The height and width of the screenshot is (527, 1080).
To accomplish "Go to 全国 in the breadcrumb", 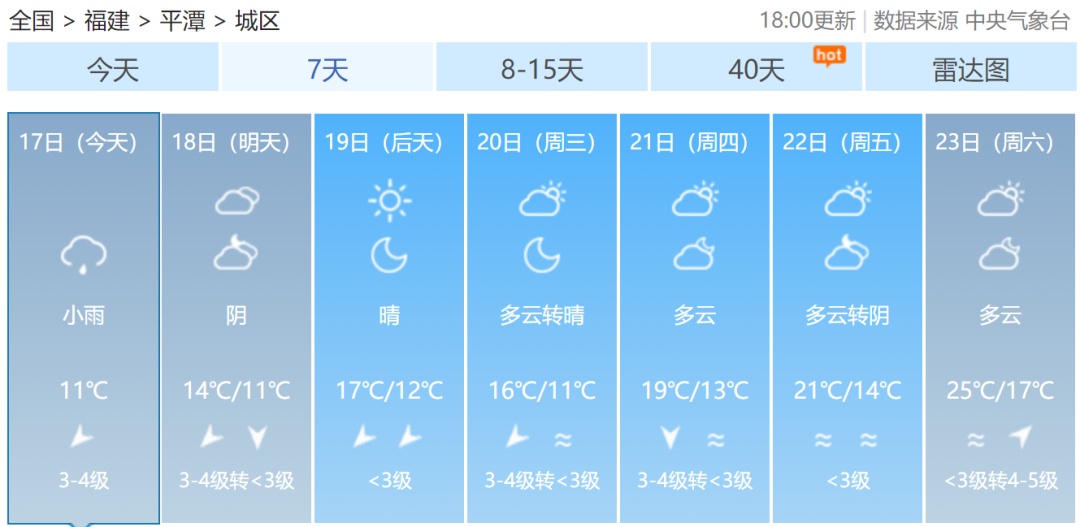I will (31, 20).
